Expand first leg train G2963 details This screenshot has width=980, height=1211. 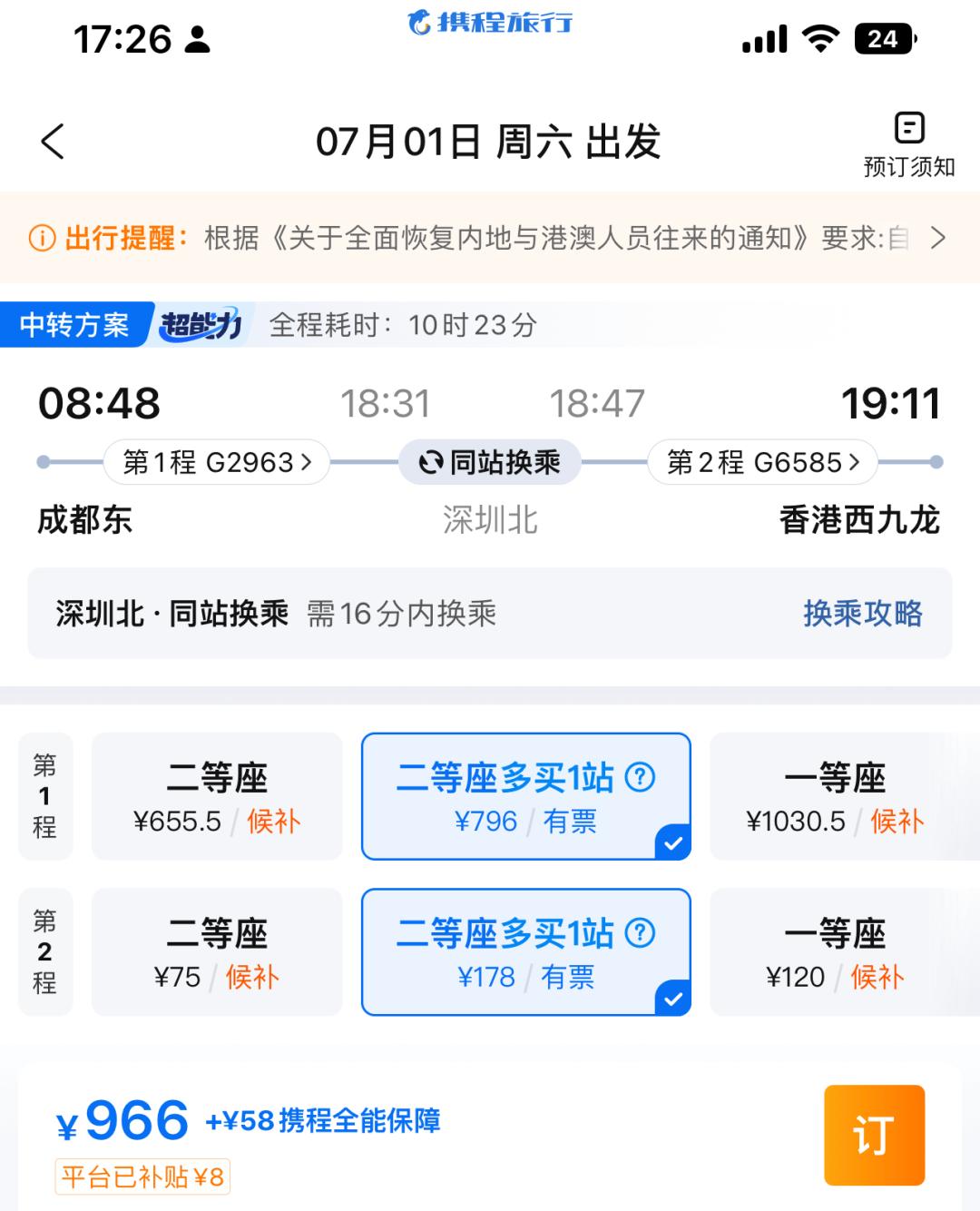[x=216, y=462]
